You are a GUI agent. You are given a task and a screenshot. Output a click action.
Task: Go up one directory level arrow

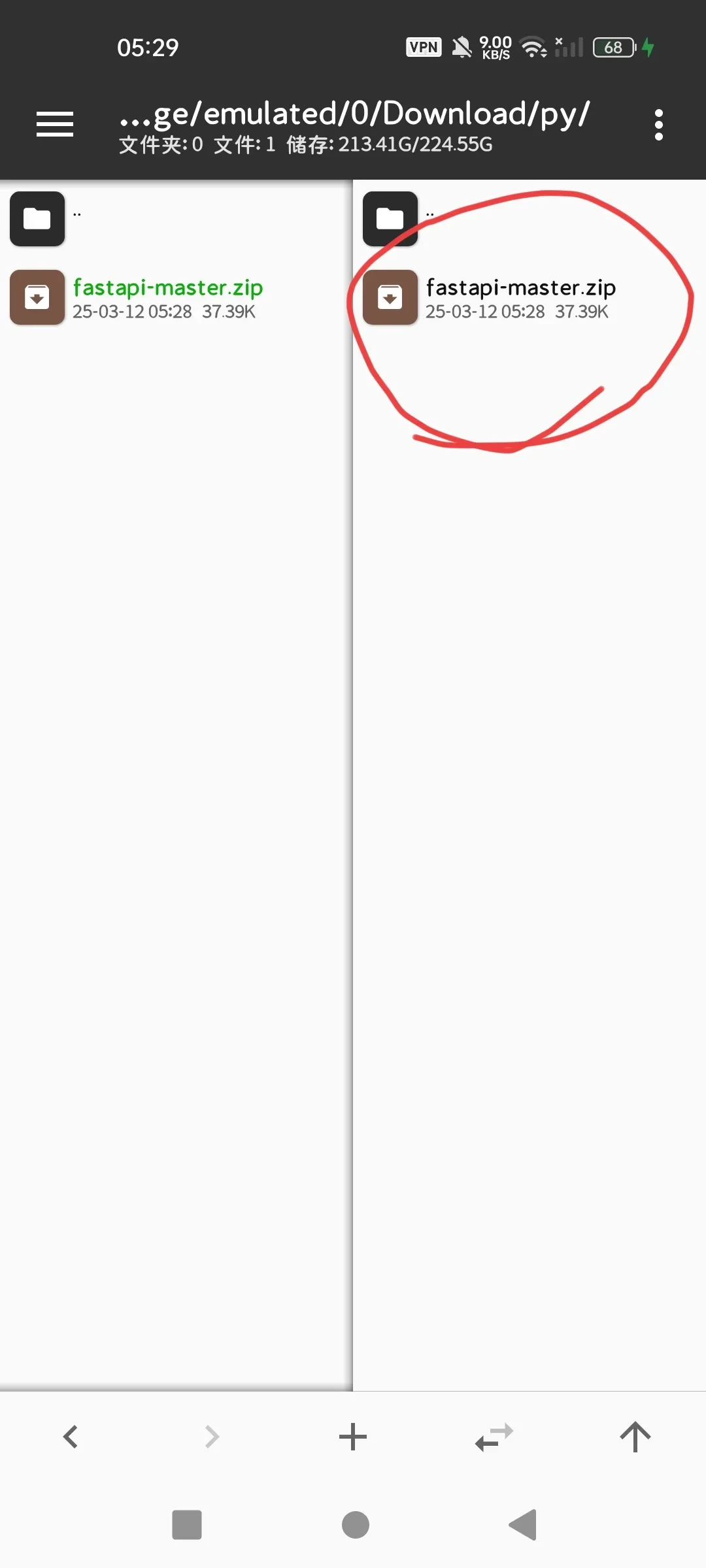tap(635, 1437)
